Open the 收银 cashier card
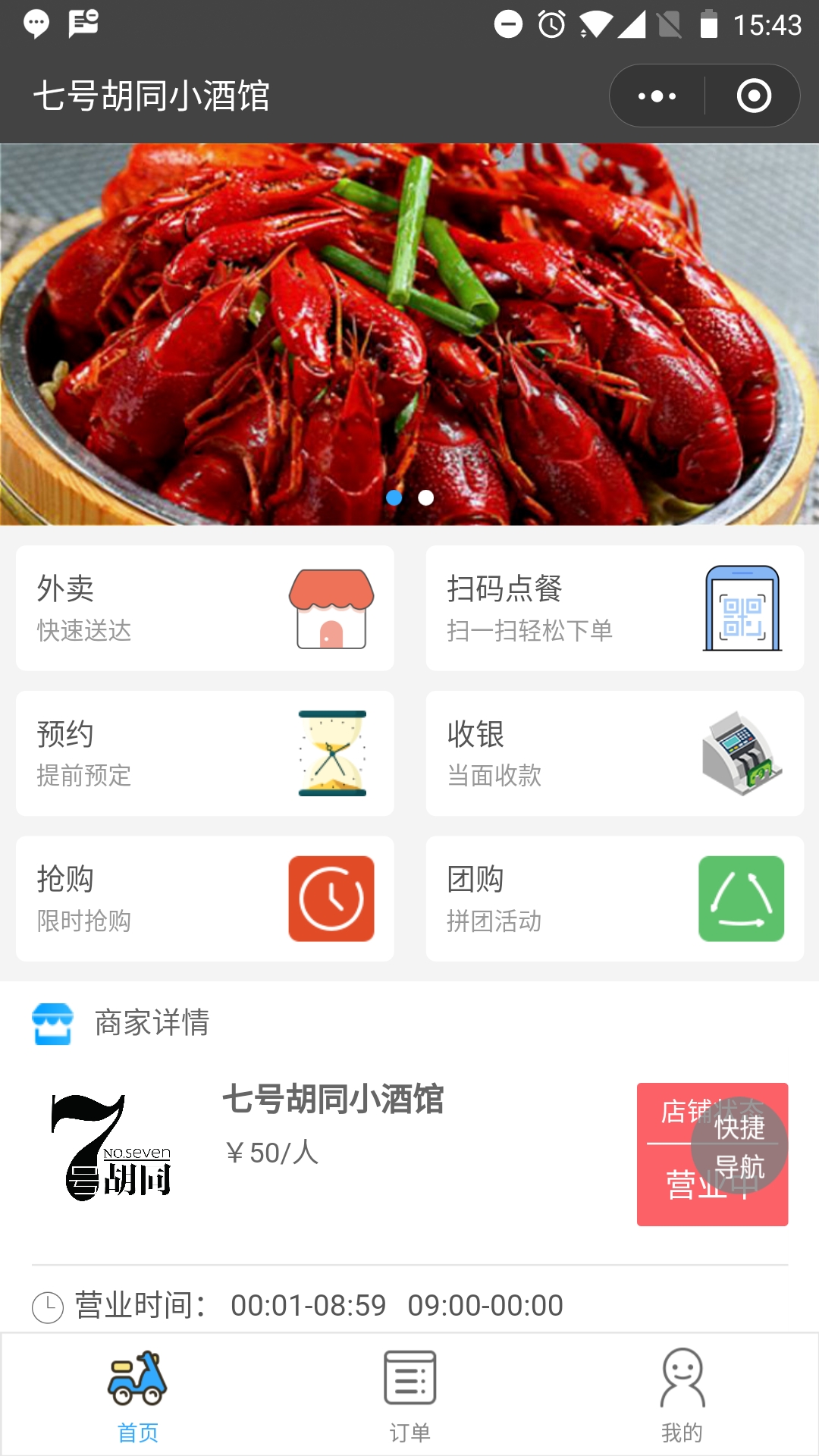The height and width of the screenshot is (1456, 819). coord(614,753)
